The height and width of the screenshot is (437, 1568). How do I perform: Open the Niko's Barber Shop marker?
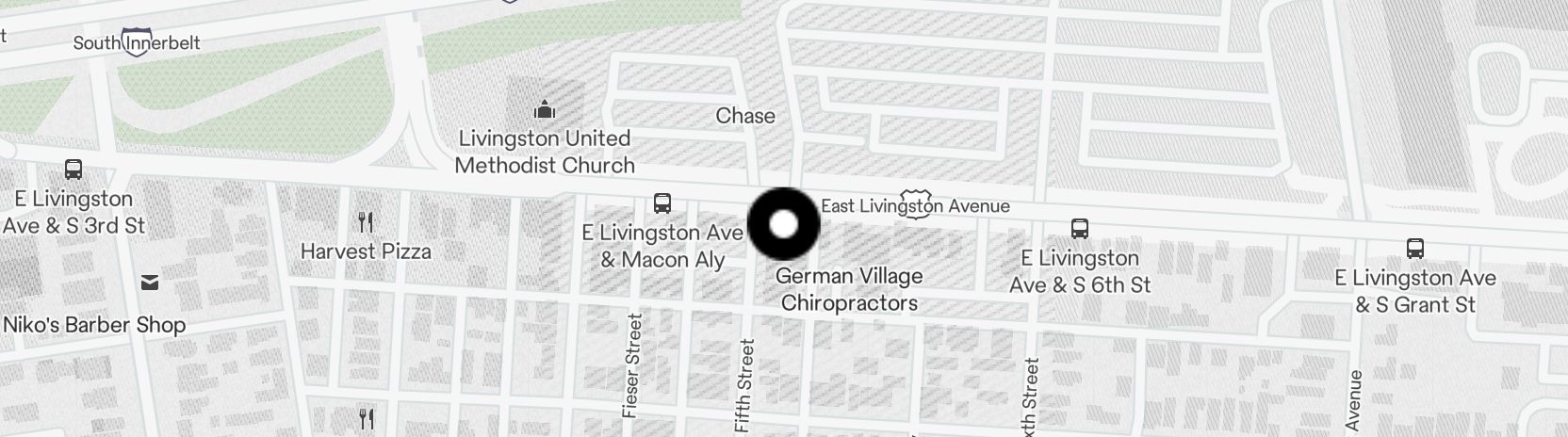point(149,282)
